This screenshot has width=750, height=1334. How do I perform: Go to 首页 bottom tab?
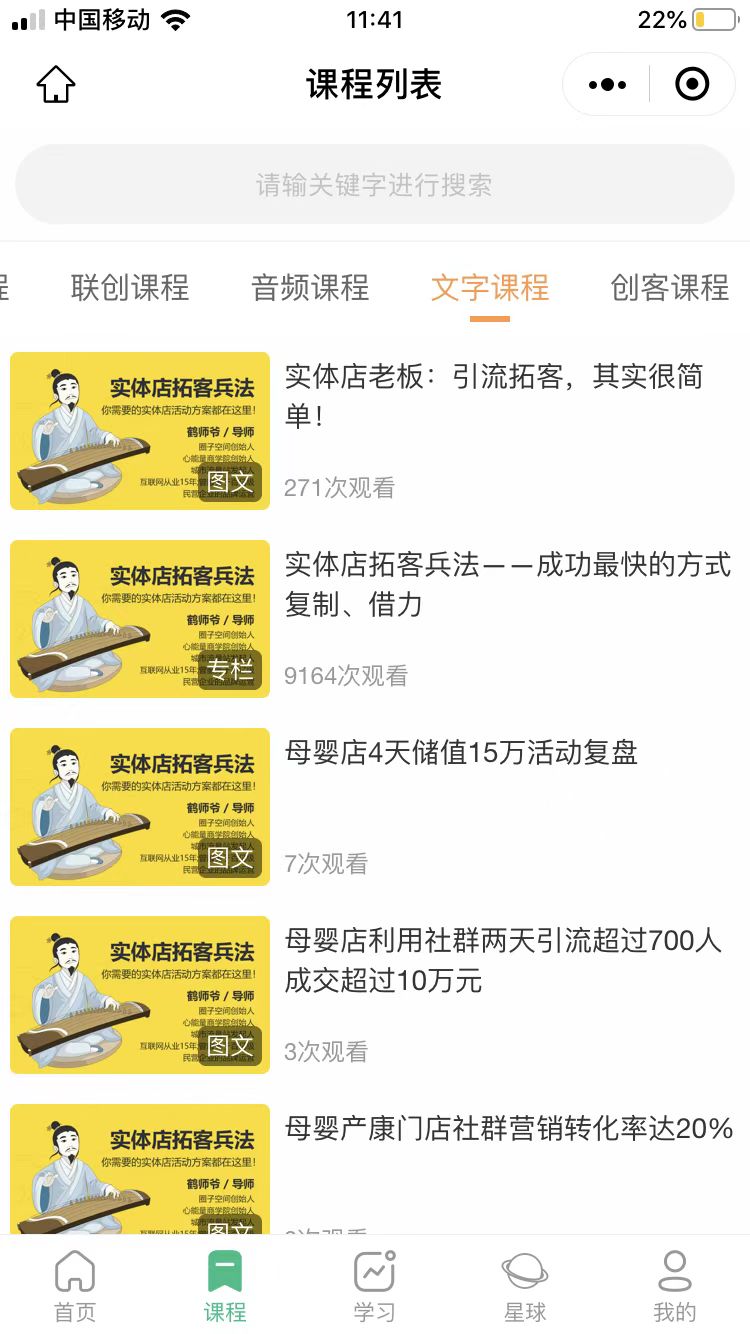pyautogui.click(x=75, y=1285)
